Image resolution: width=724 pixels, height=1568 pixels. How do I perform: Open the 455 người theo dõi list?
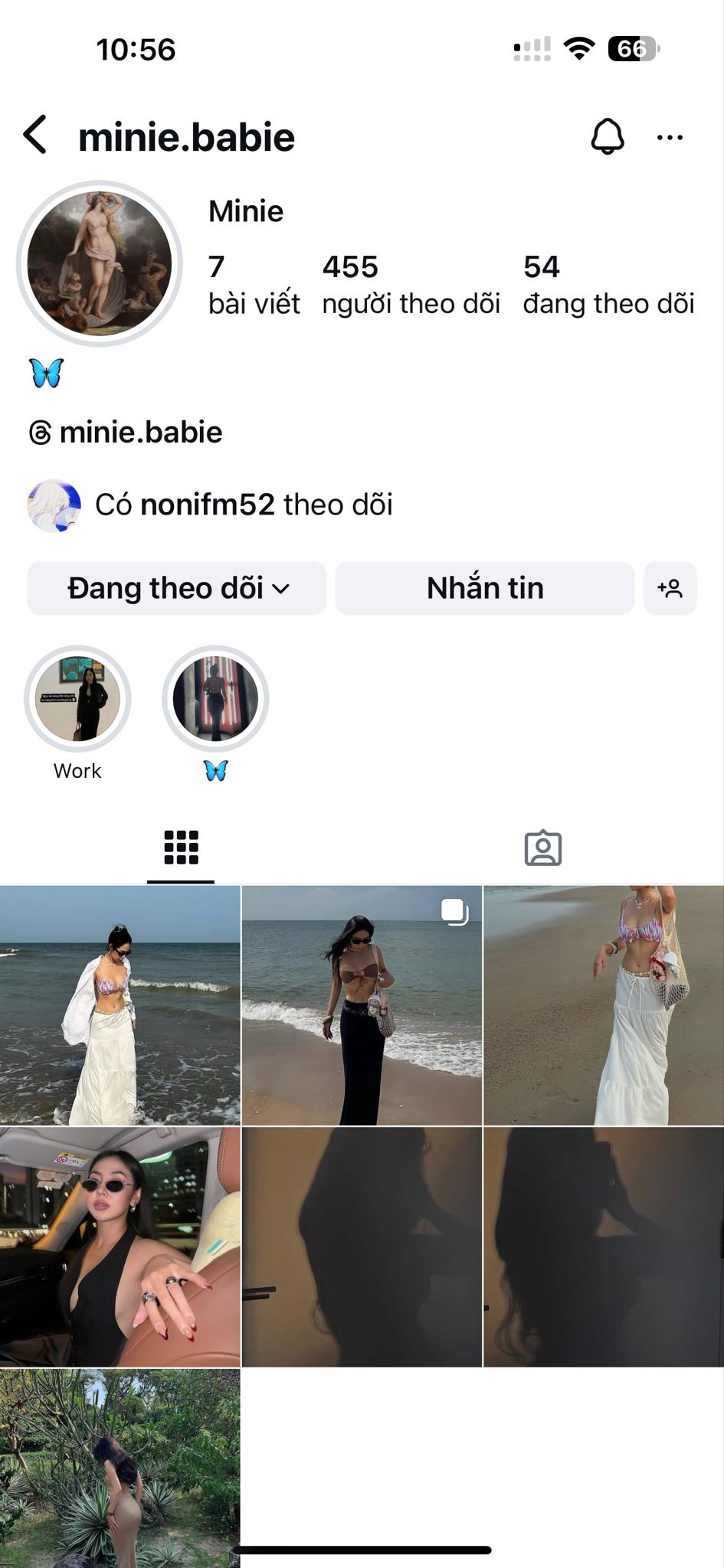(411, 284)
